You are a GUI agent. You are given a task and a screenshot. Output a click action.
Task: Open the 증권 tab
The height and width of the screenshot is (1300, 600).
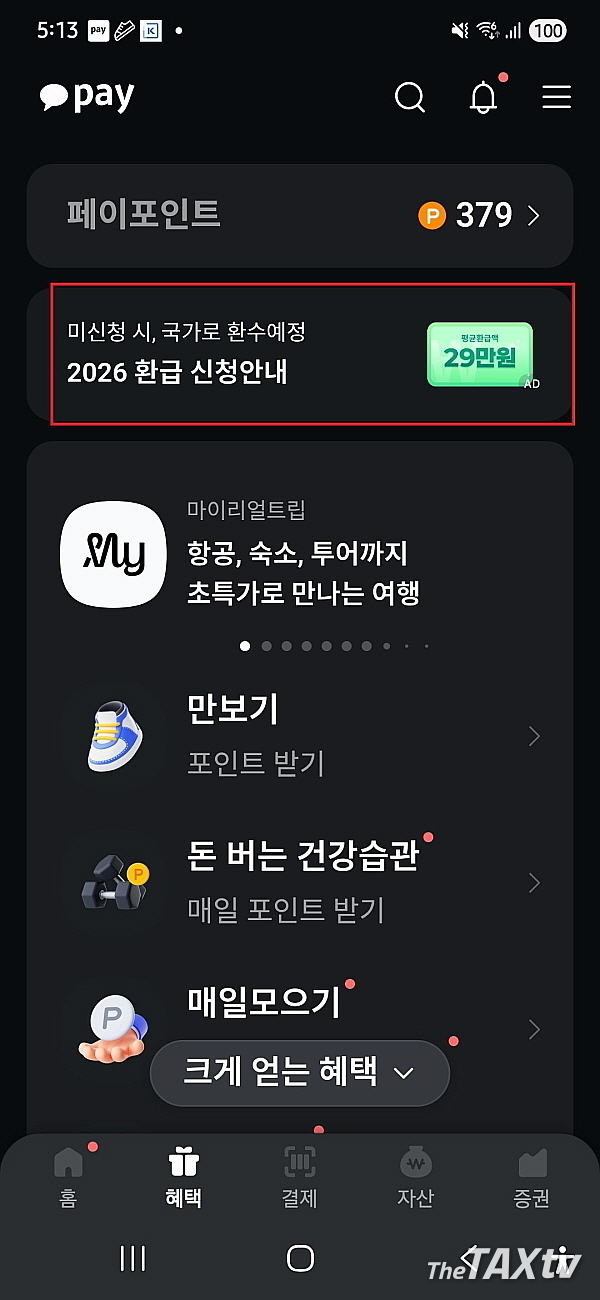532,1178
